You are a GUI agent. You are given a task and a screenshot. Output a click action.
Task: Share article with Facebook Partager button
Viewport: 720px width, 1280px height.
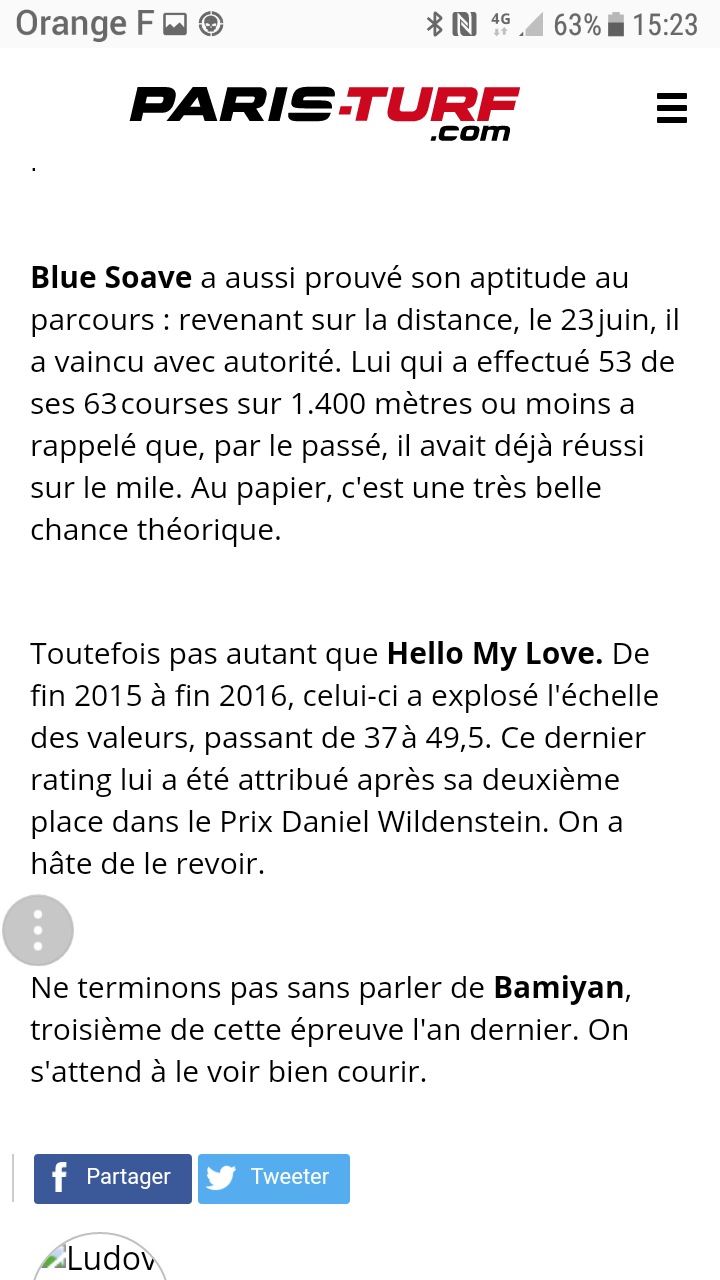(x=113, y=1178)
